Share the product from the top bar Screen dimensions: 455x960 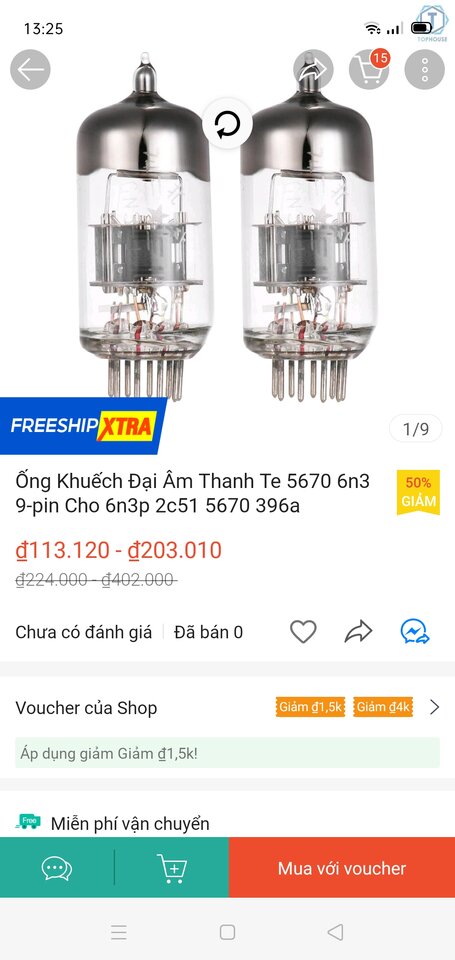(x=314, y=70)
